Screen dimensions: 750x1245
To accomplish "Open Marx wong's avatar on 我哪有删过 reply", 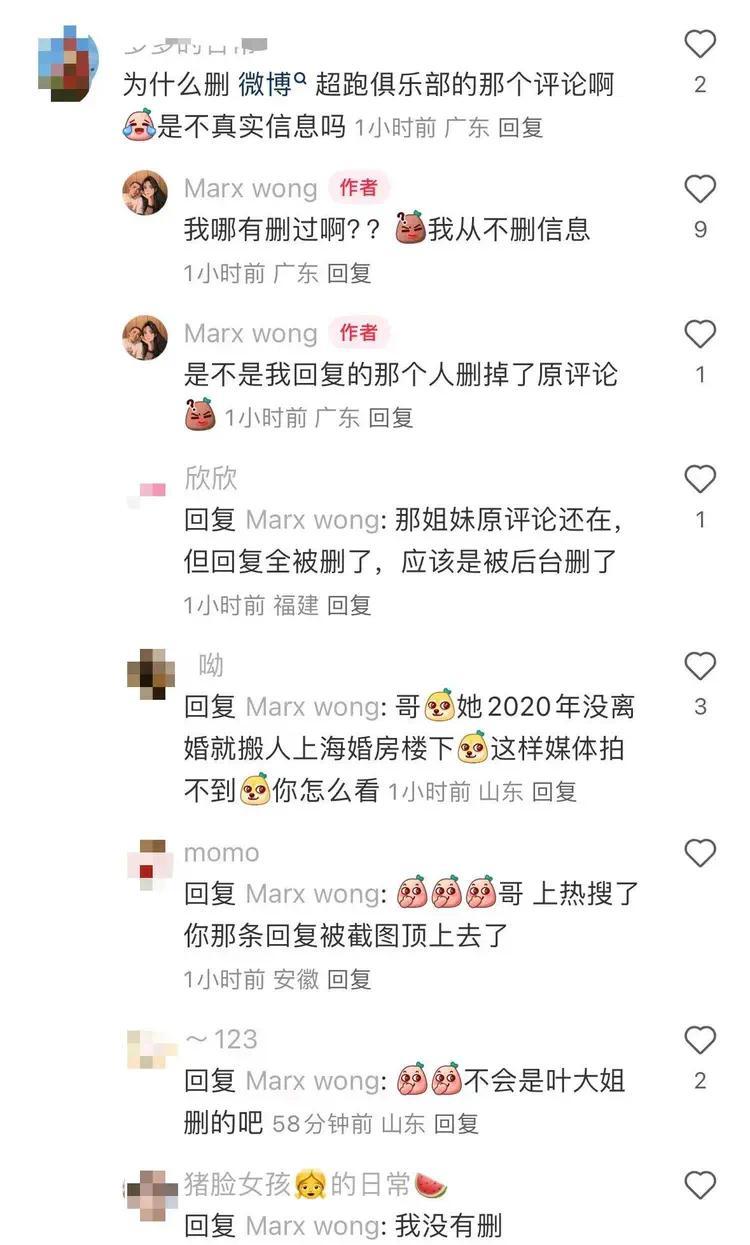I will click(145, 192).
